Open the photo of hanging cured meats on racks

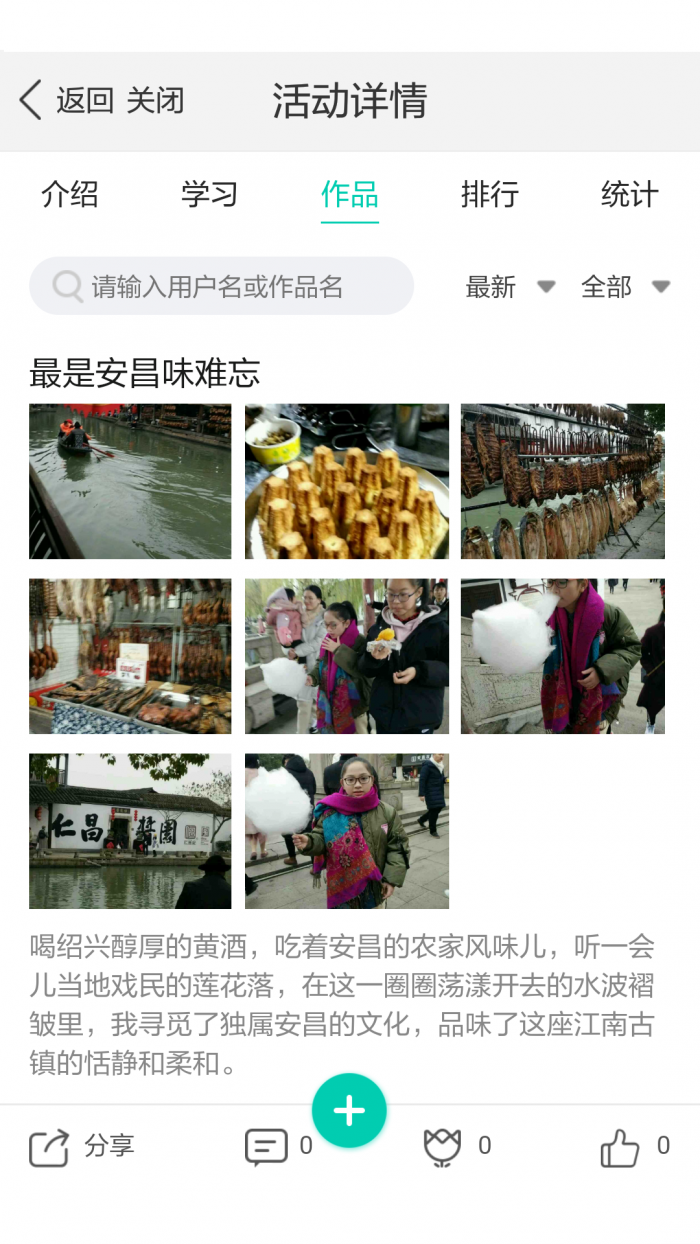(x=563, y=481)
